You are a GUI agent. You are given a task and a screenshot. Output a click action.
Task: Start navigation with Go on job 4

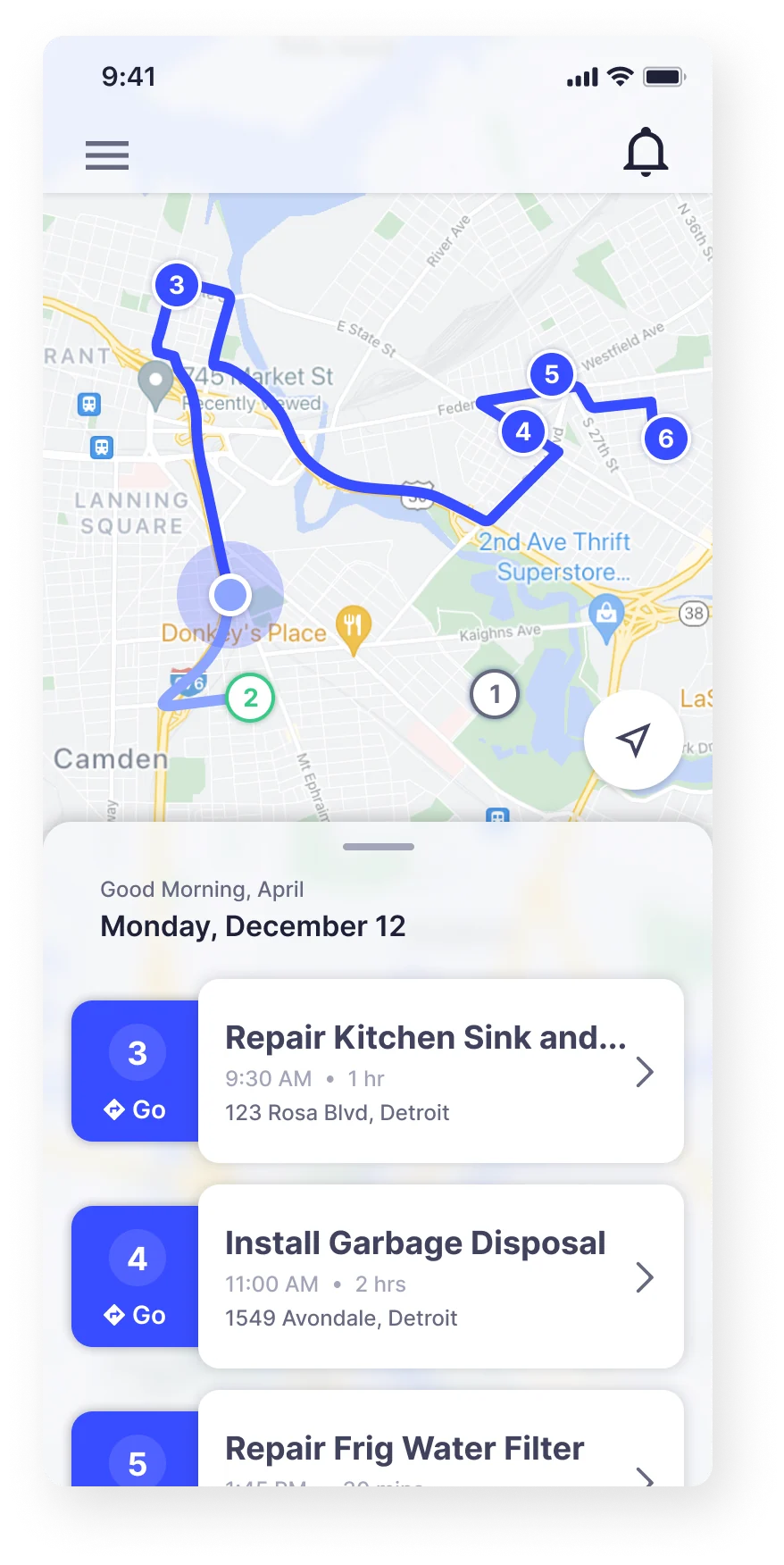click(136, 1315)
